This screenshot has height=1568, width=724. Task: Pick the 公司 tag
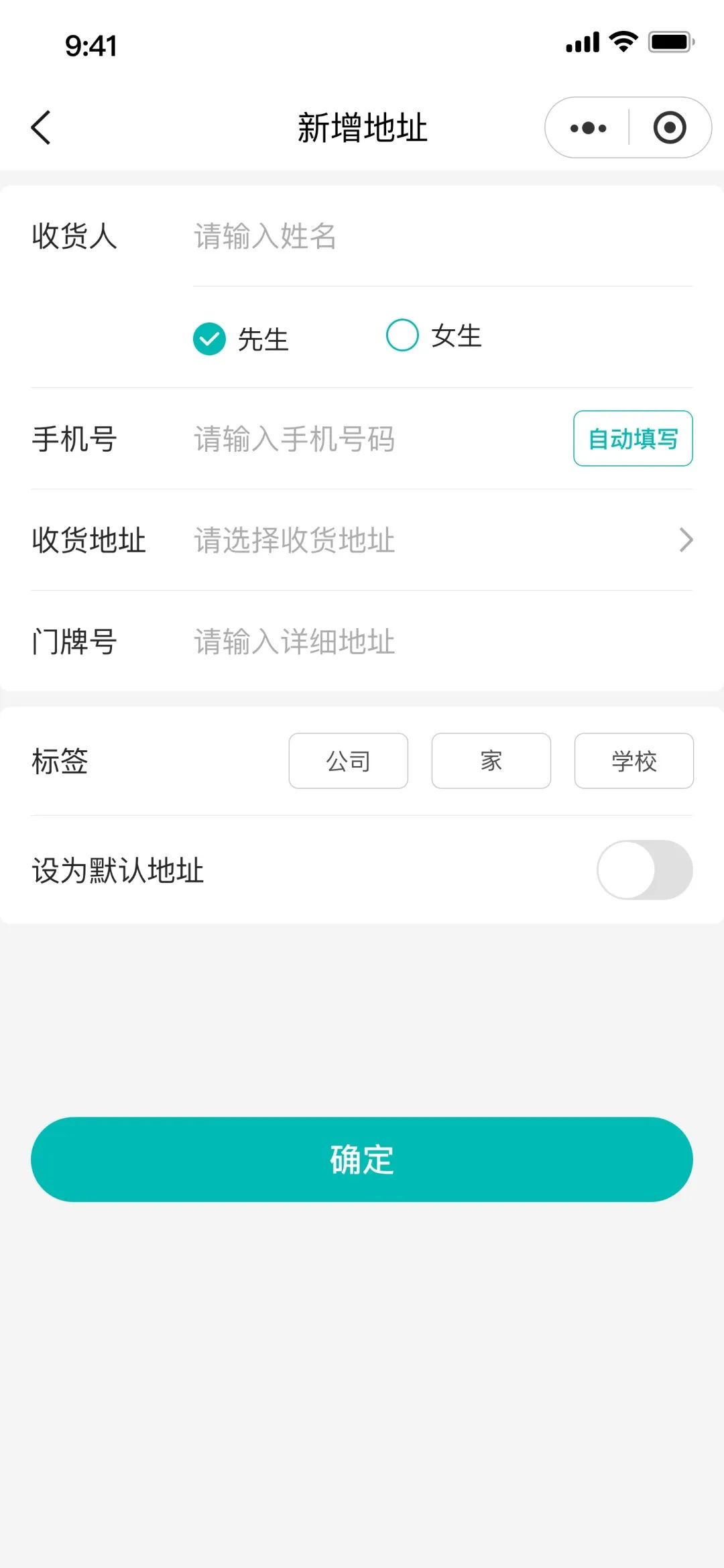[x=349, y=761]
